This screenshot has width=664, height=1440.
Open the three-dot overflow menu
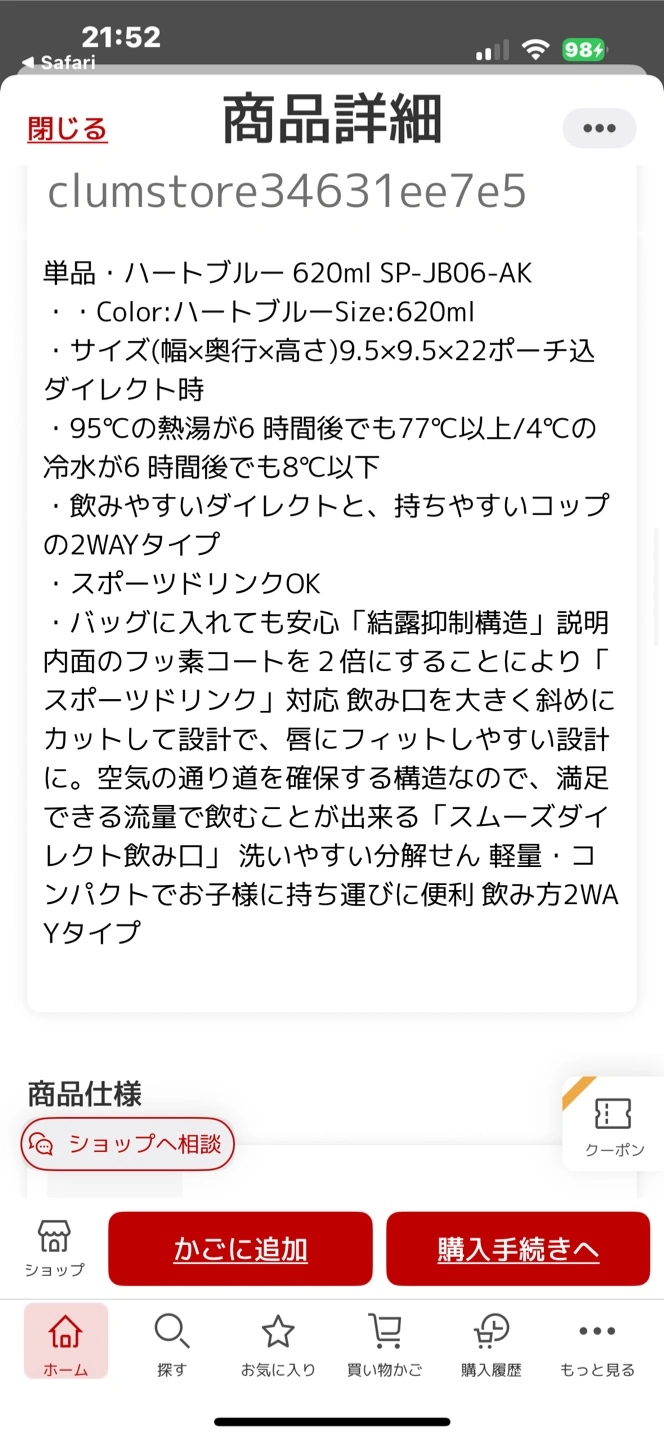pyautogui.click(x=599, y=128)
